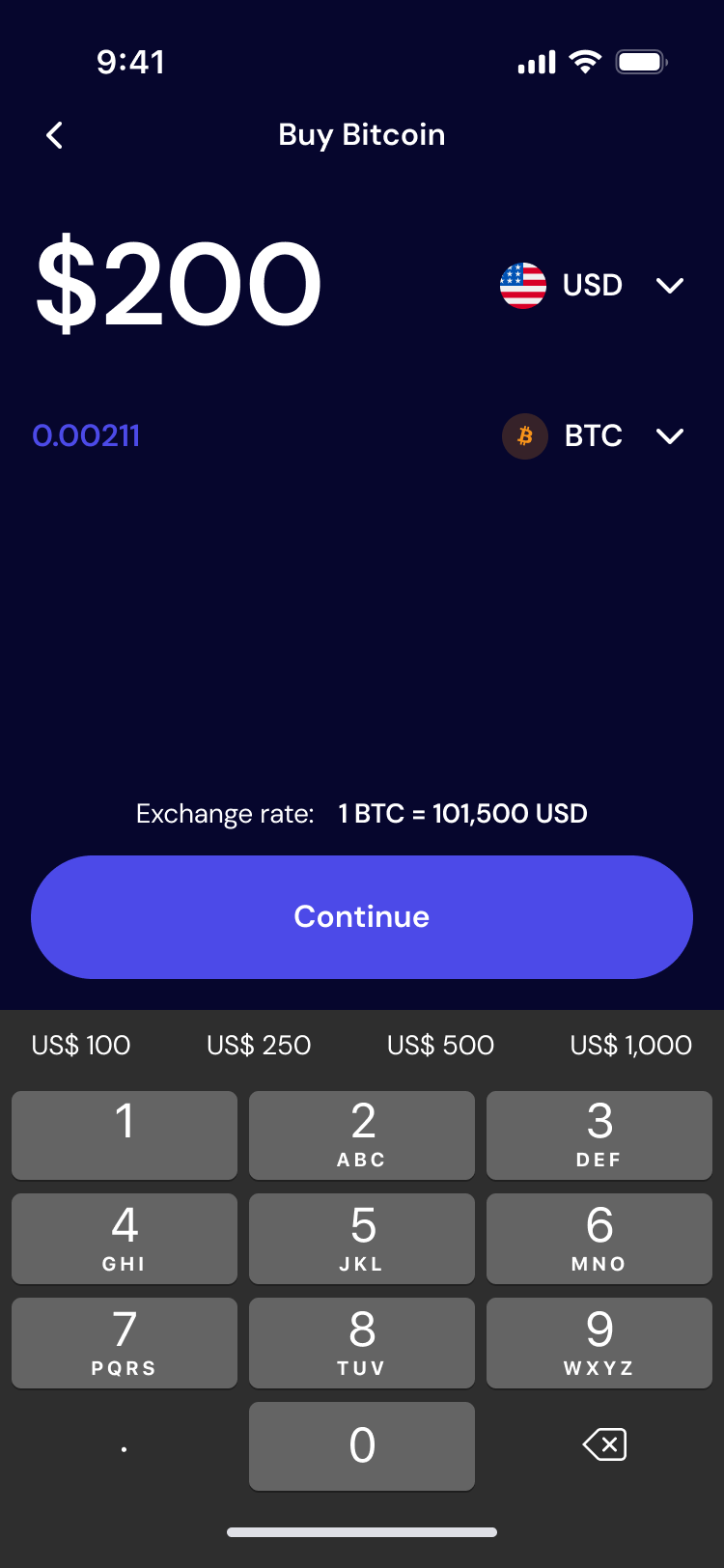Pick the US$ 500 quick amount

pyautogui.click(x=440, y=1045)
